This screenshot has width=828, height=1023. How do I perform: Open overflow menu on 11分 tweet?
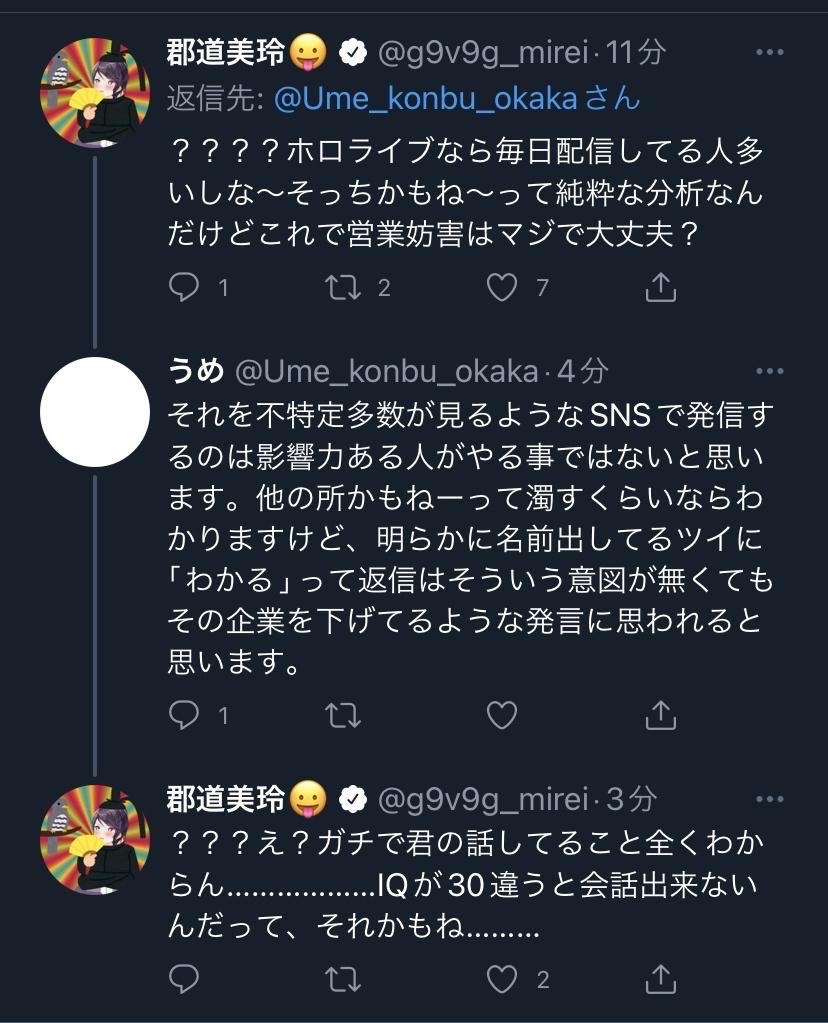click(769, 52)
